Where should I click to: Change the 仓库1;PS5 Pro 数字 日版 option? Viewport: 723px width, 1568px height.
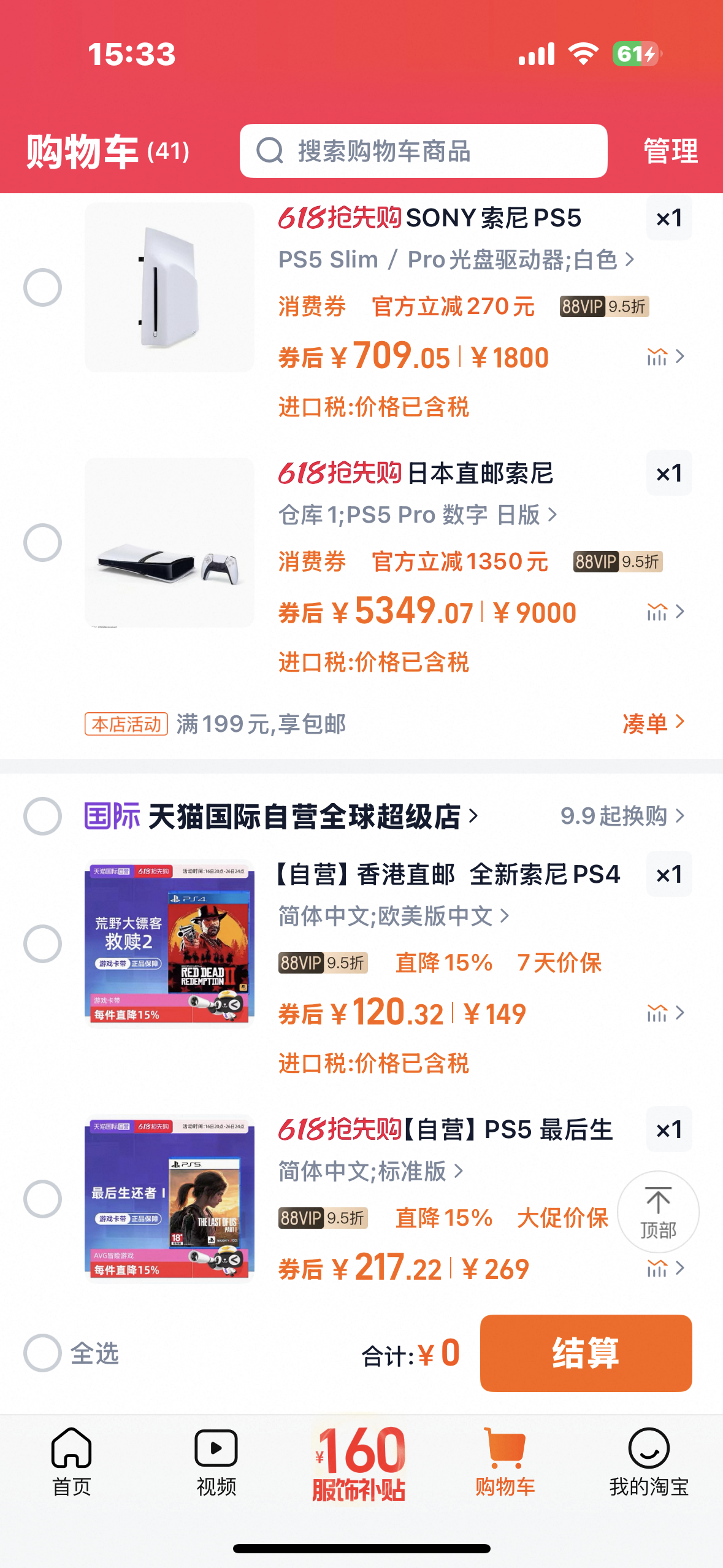(x=418, y=515)
